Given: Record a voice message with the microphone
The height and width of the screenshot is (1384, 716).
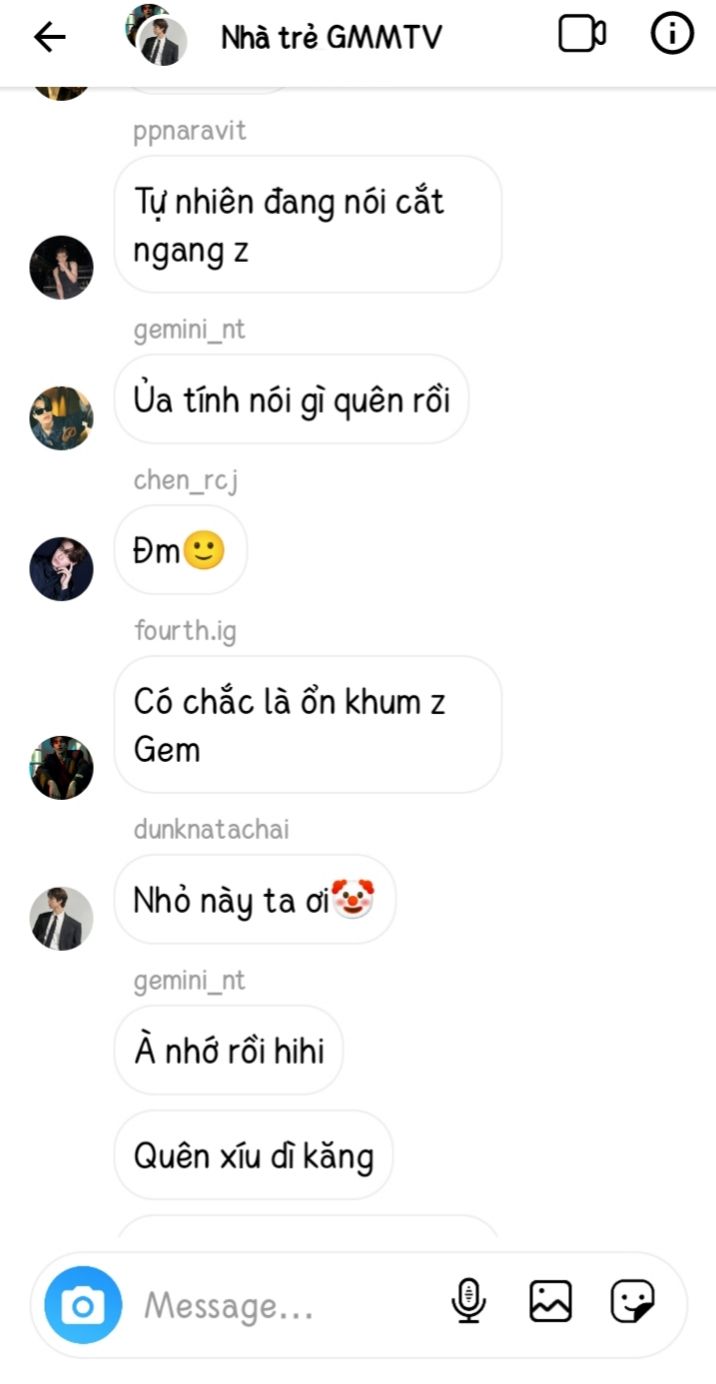Looking at the screenshot, I should [468, 1301].
